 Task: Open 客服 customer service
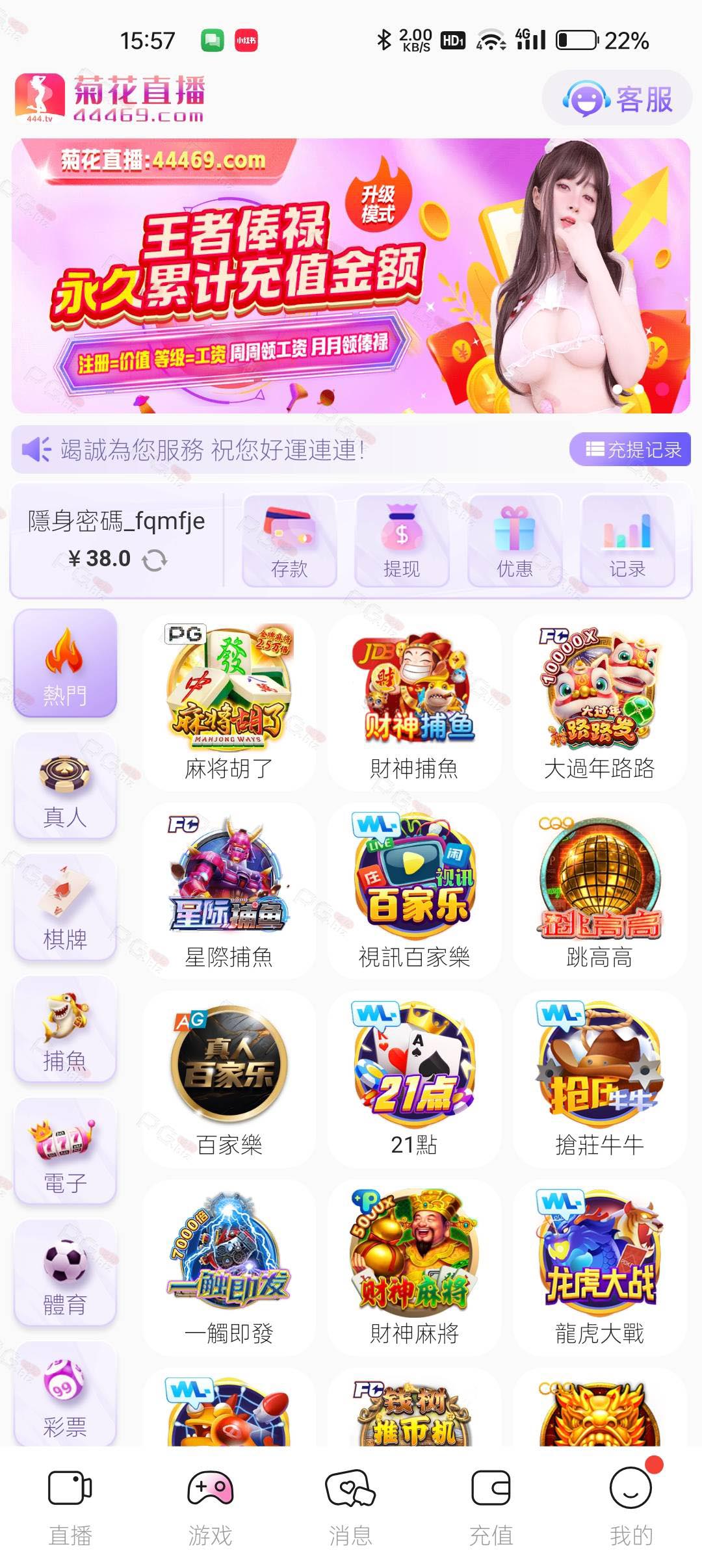pos(617,99)
